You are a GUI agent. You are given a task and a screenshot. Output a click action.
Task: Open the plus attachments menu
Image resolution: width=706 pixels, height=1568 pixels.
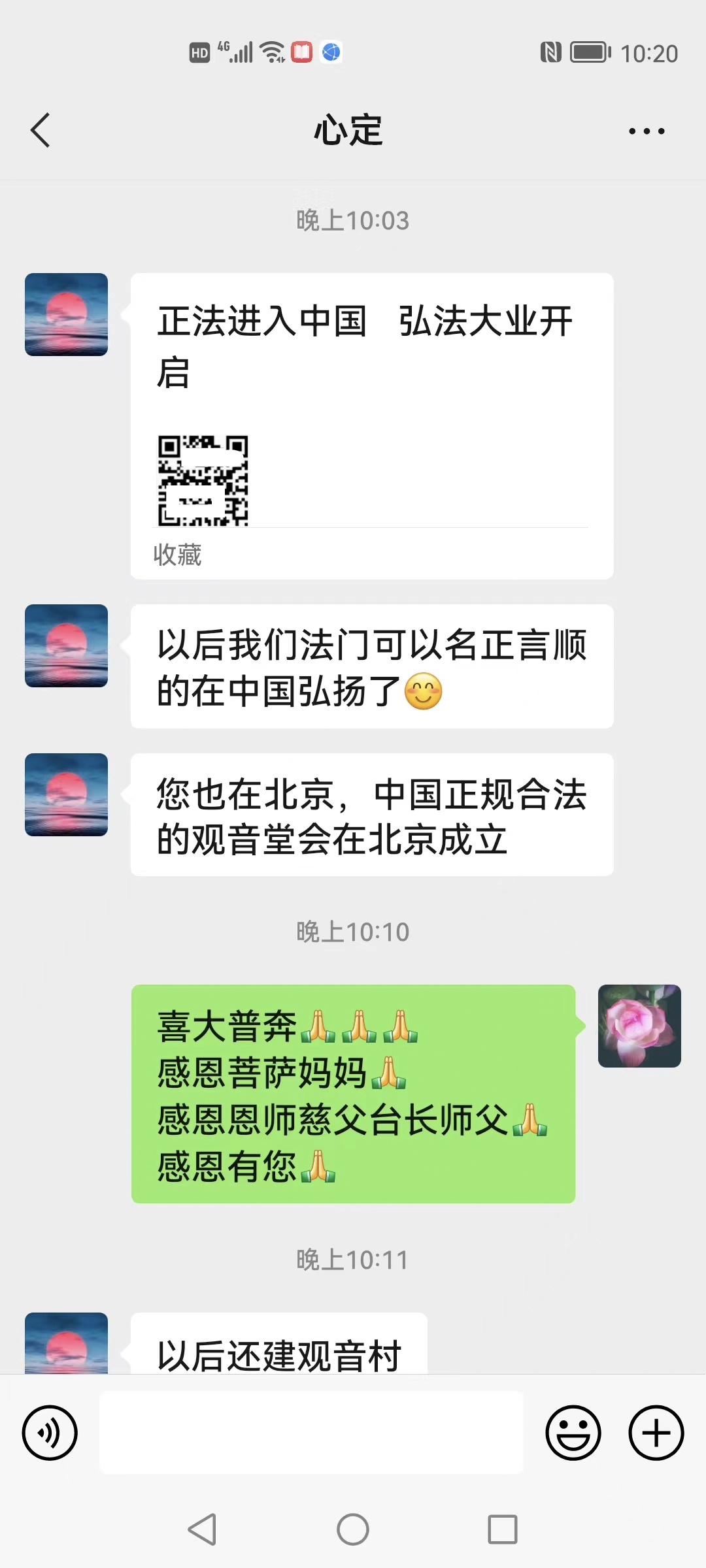(x=656, y=1433)
